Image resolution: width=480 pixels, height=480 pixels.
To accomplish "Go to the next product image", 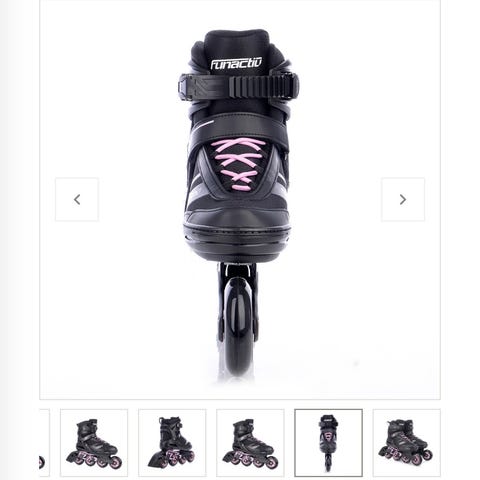I will [x=403, y=199].
